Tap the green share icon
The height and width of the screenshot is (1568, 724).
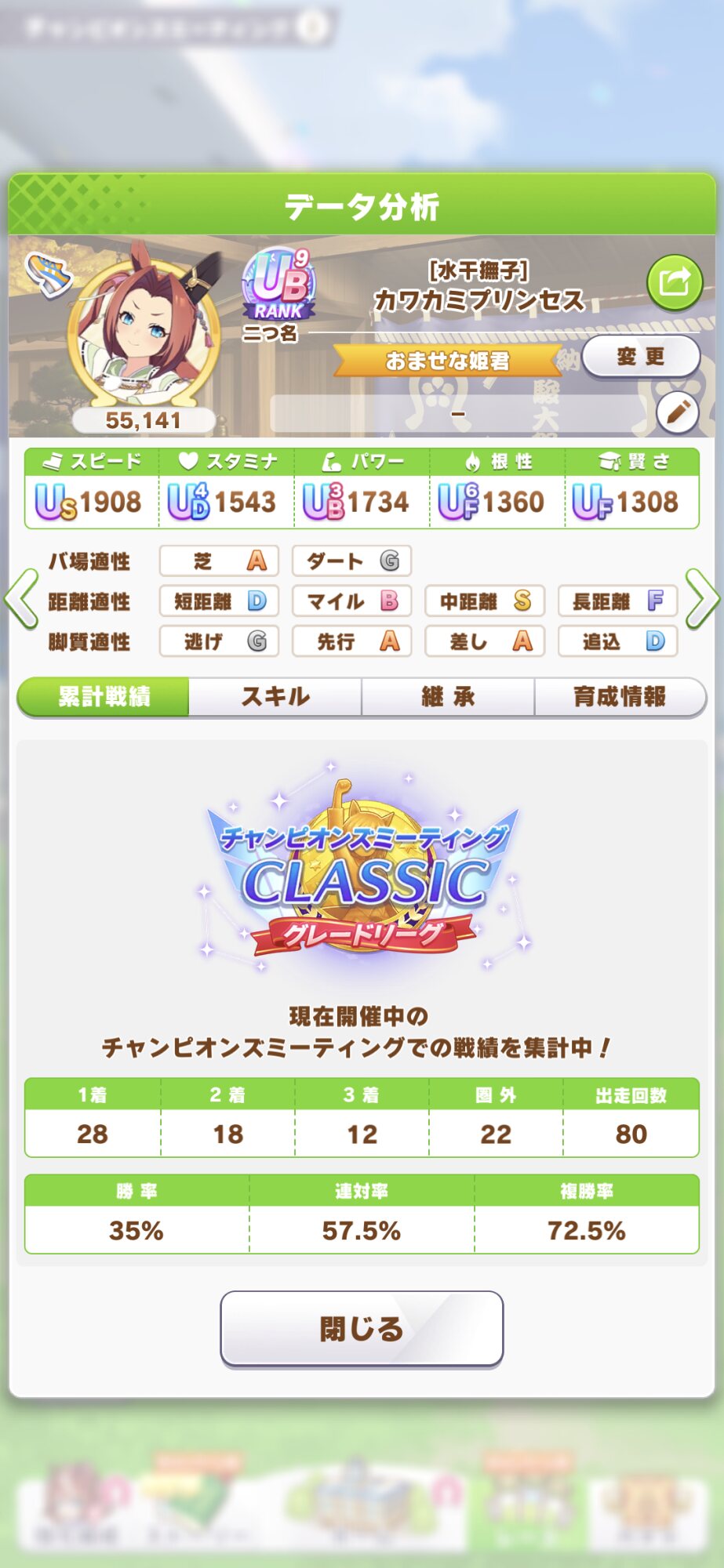(674, 281)
